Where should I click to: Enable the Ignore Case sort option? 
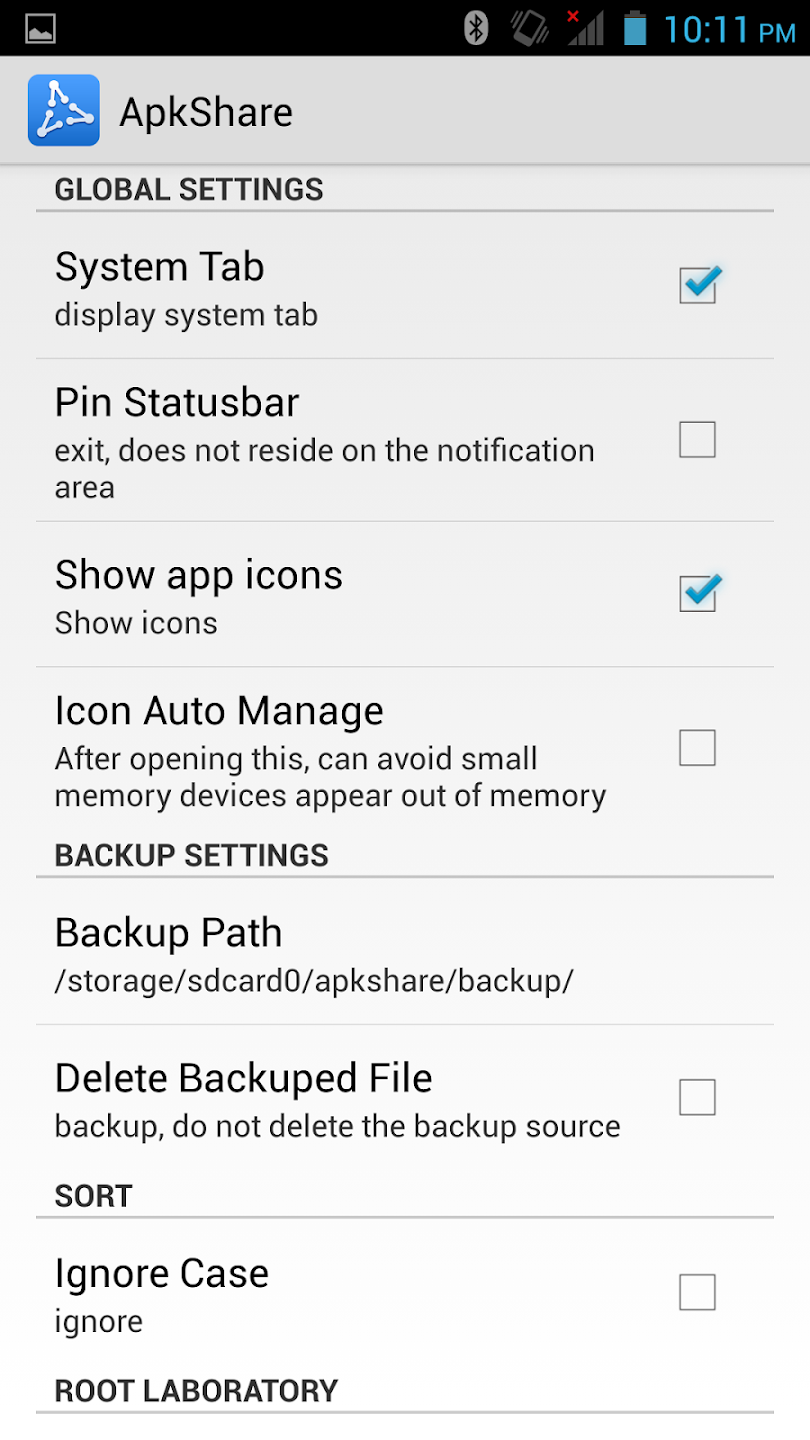click(x=697, y=1291)
